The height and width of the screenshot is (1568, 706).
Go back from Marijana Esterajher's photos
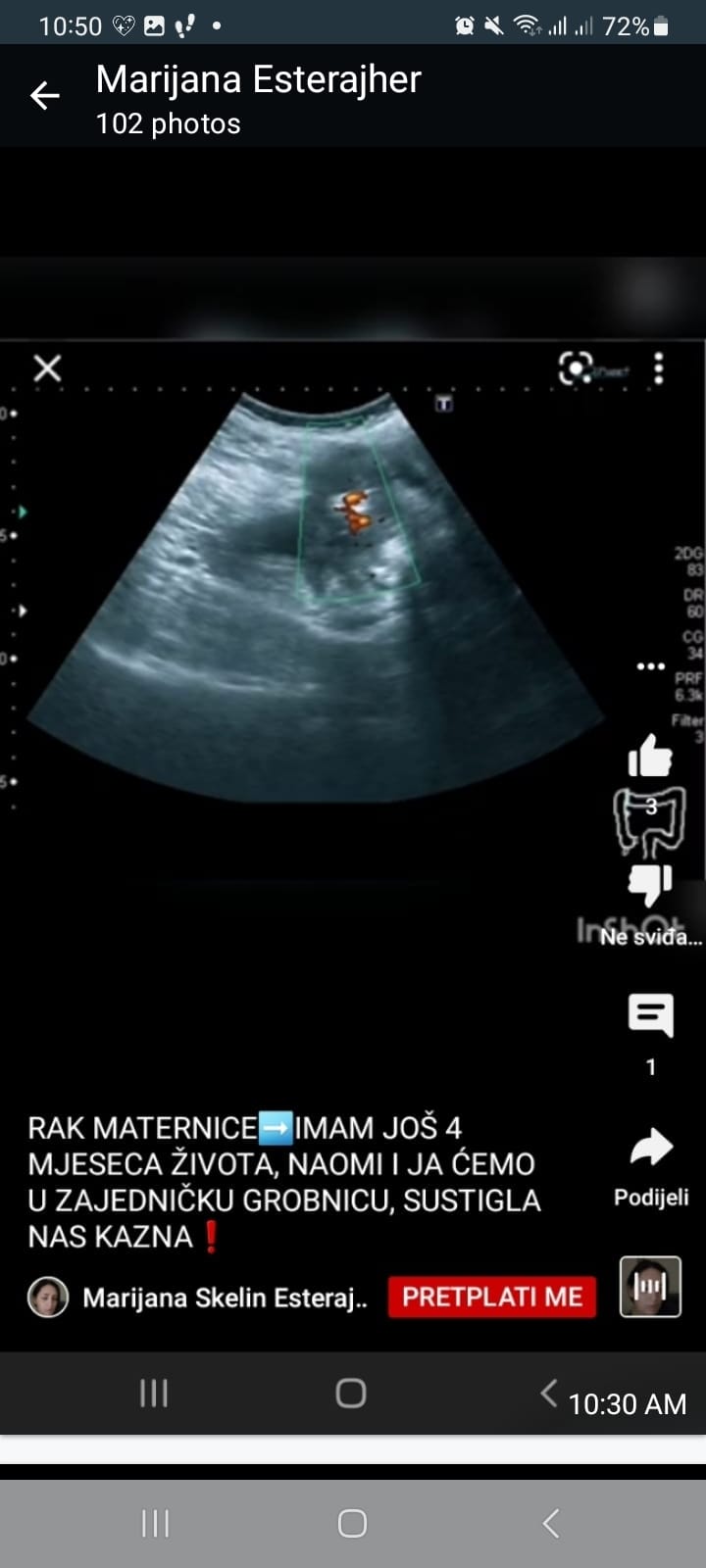tap(45, 96)
